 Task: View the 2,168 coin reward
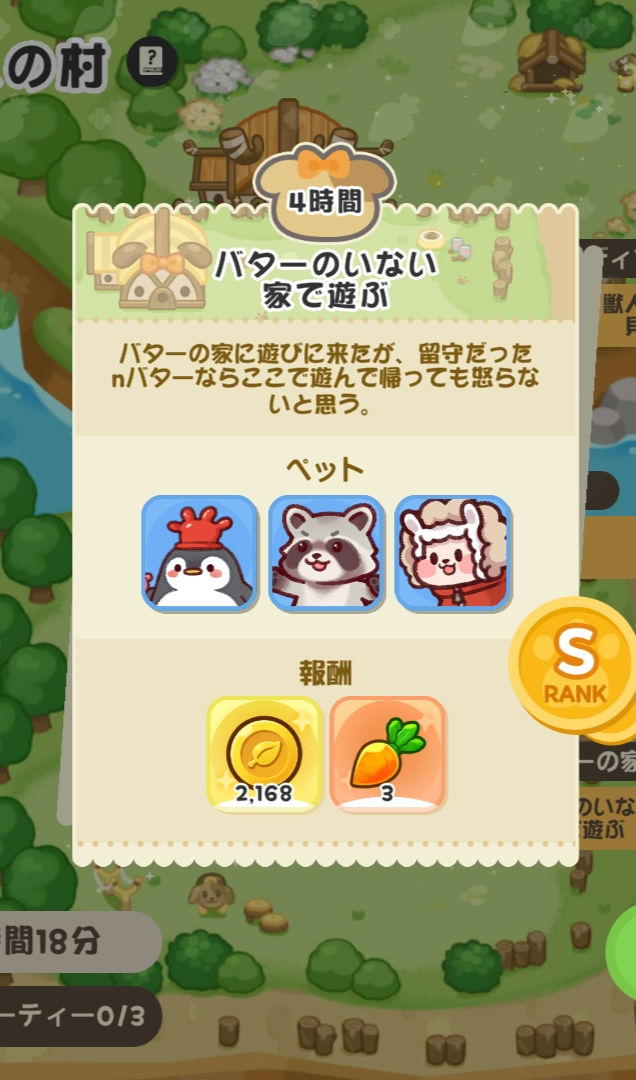tap(264, 754)
